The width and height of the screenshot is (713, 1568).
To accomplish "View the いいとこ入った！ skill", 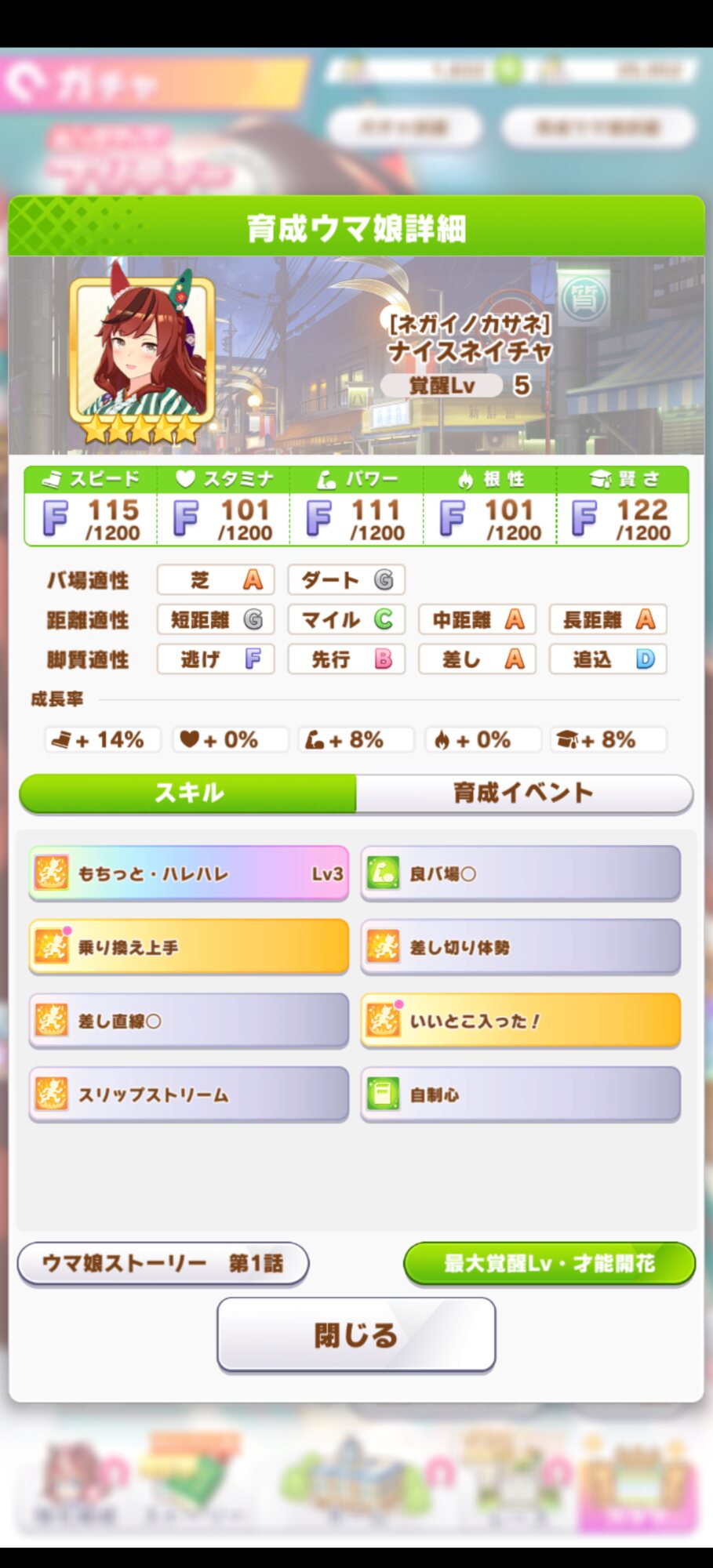I will (x=520, y=1021).
